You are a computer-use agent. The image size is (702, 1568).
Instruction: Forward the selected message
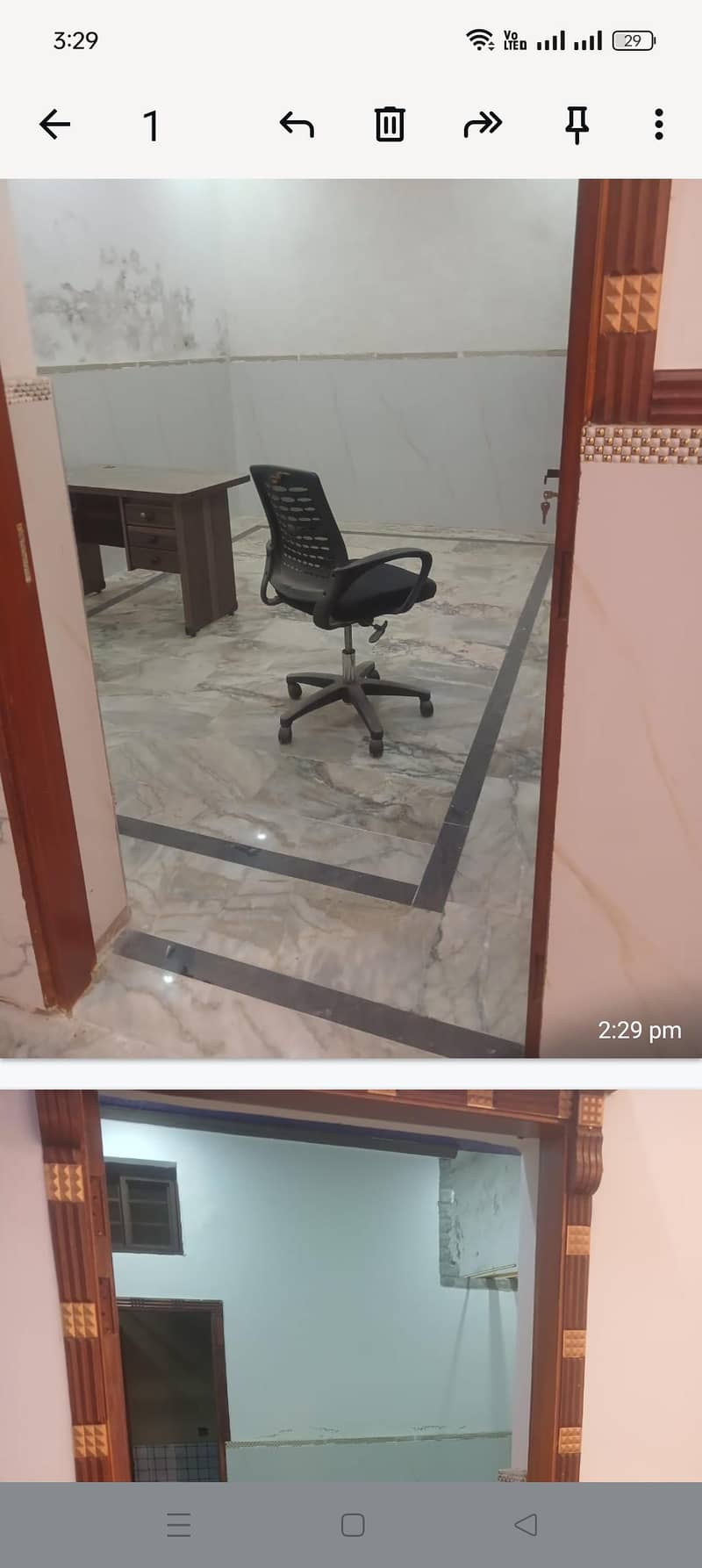[483, 125]
